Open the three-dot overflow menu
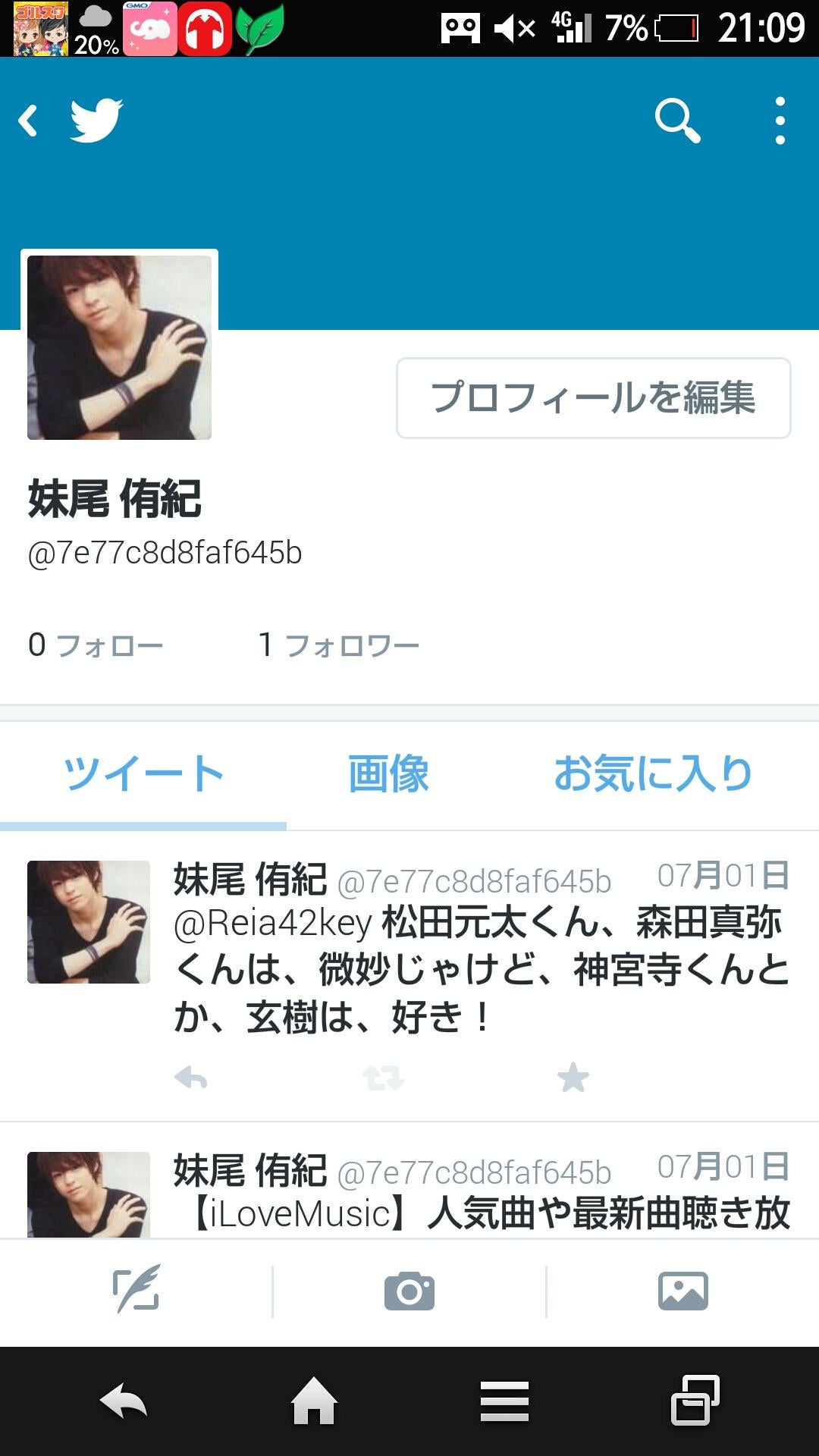 (780, 121)
